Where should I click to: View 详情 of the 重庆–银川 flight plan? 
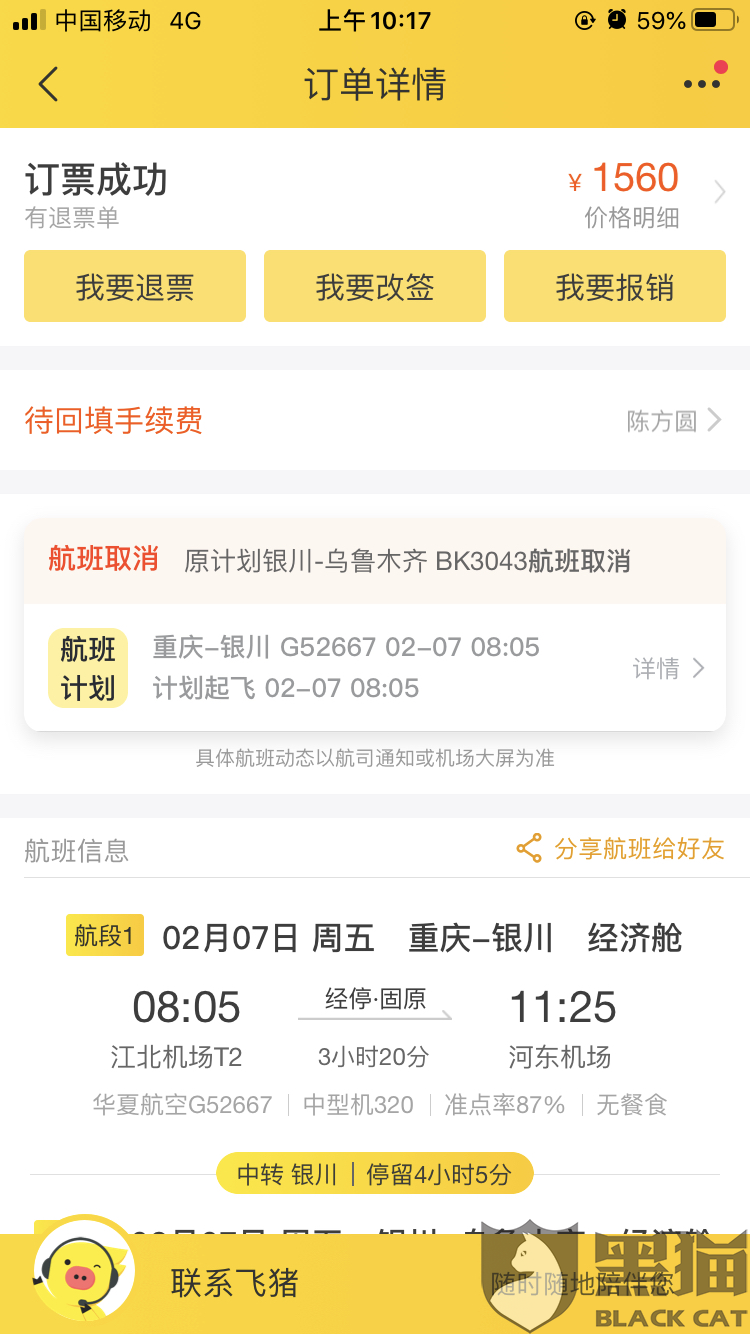coord(668,668)
